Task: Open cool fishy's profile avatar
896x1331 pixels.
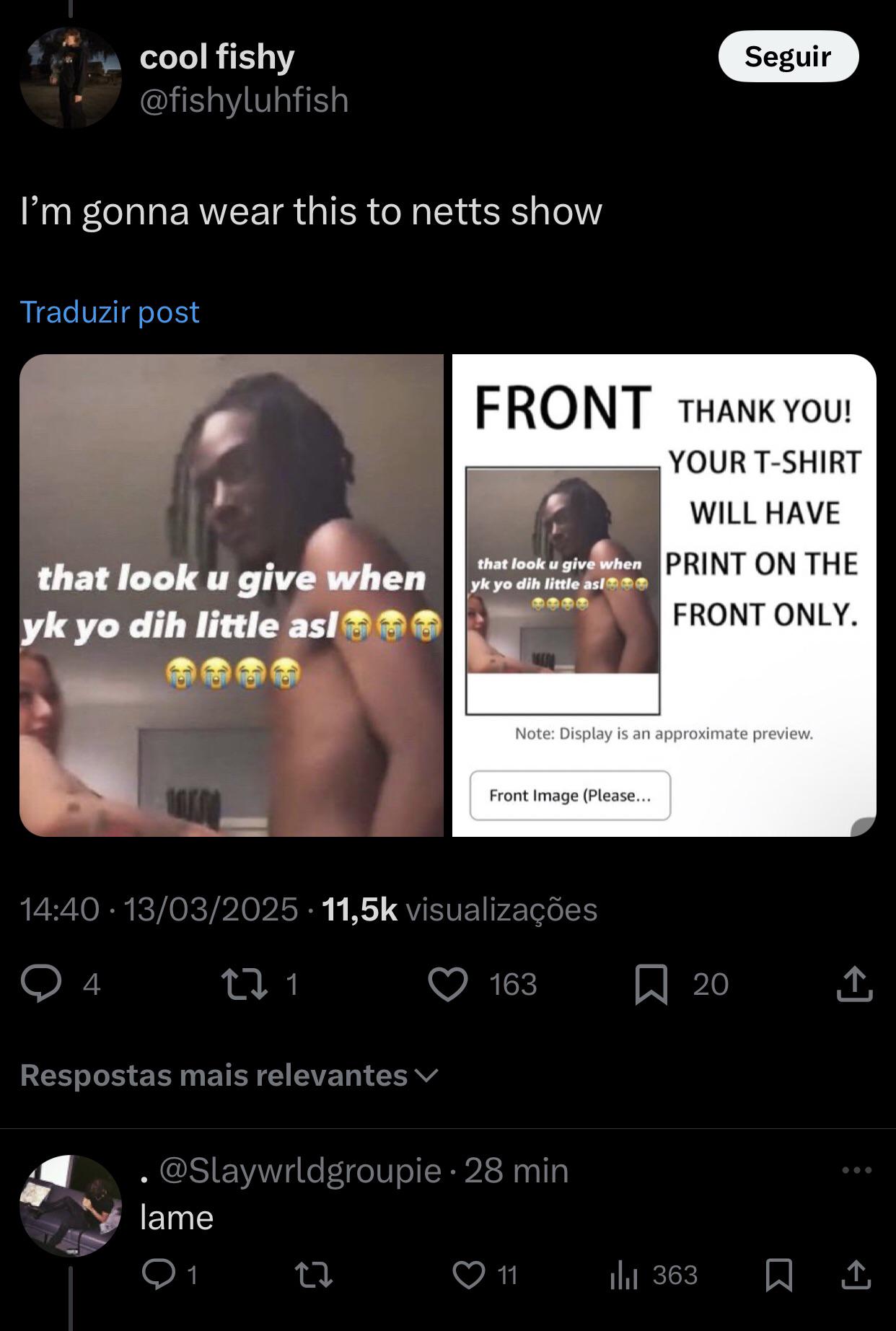Action: click(x=71, y=78)
